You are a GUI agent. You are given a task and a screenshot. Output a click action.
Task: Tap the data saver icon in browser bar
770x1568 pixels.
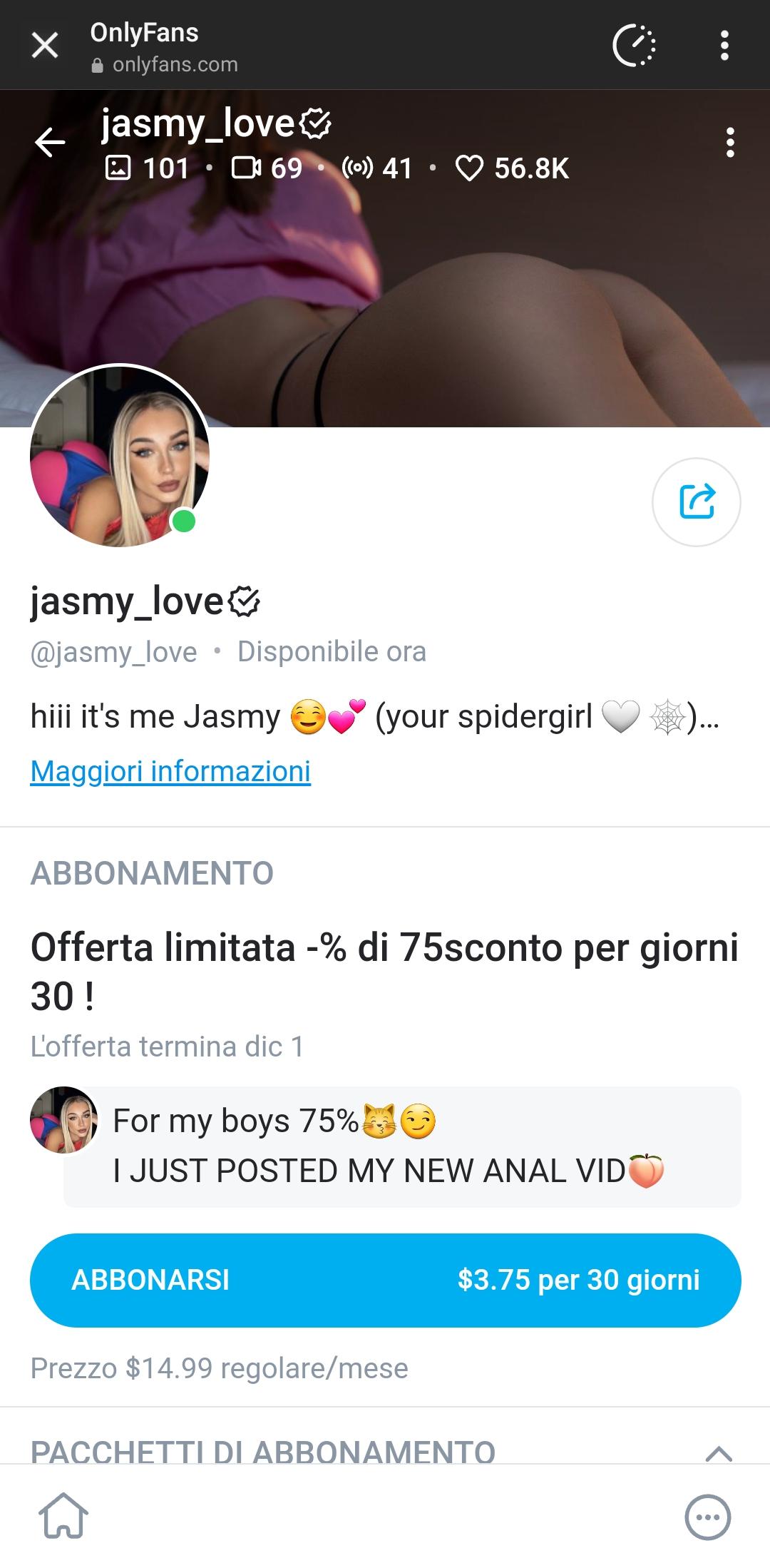[634, 46]
